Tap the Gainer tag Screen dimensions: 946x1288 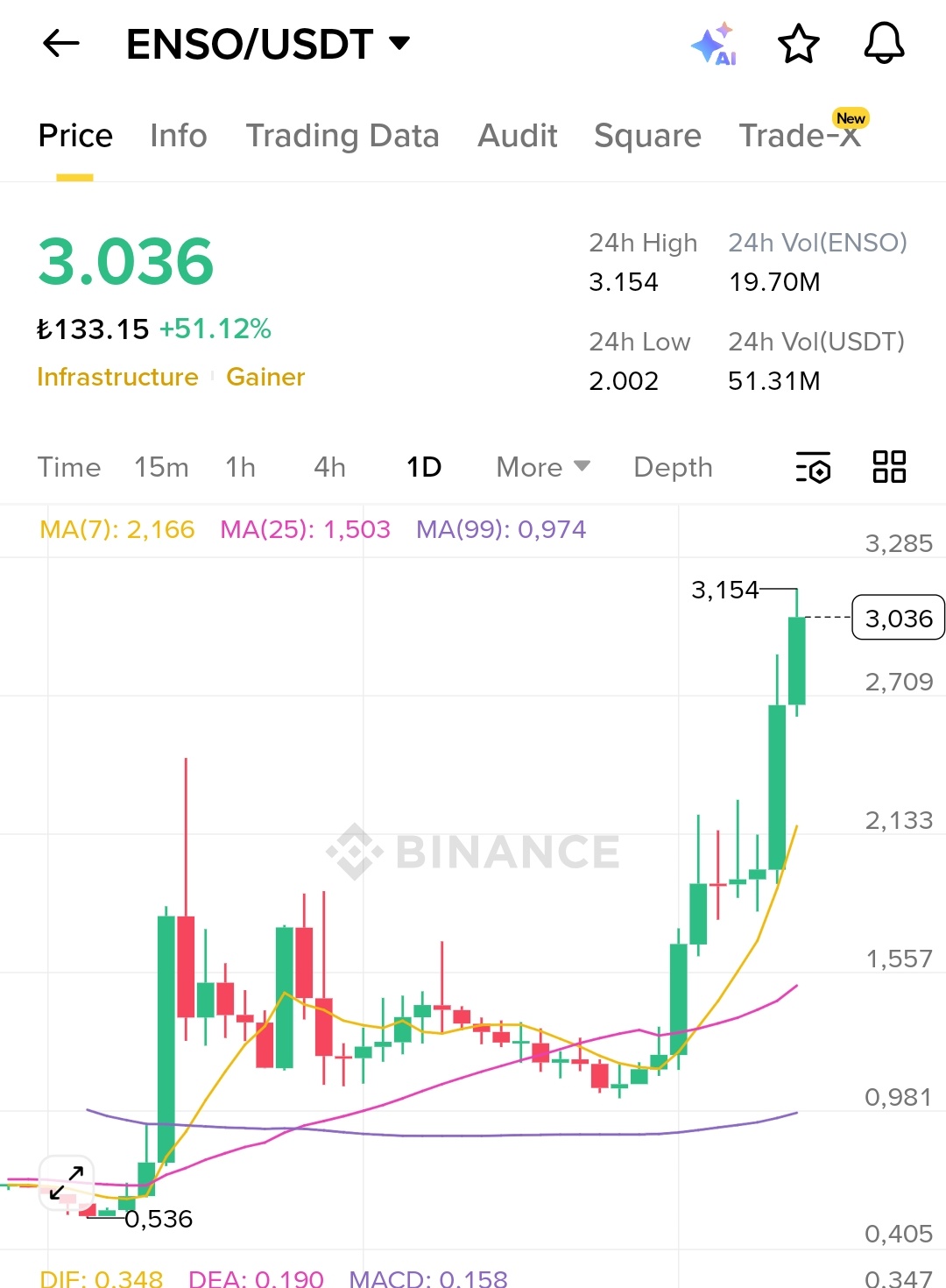point(265,377)
